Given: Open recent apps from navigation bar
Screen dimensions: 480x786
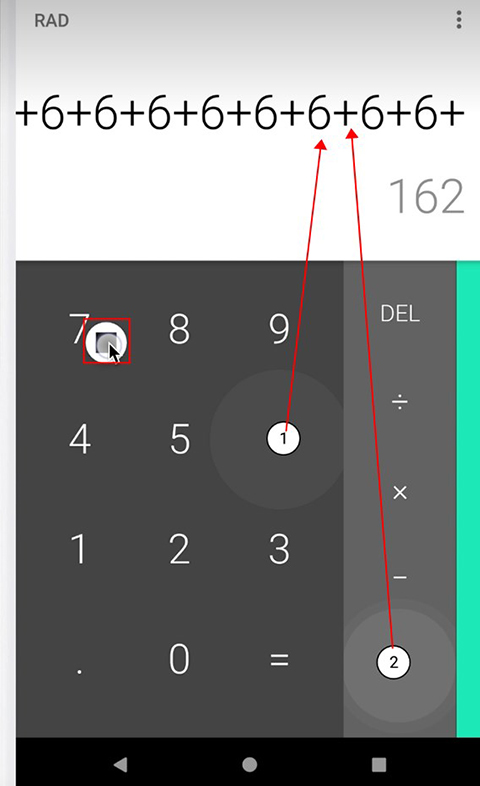Looking at the screenshot, I should [x=379, y=764].
